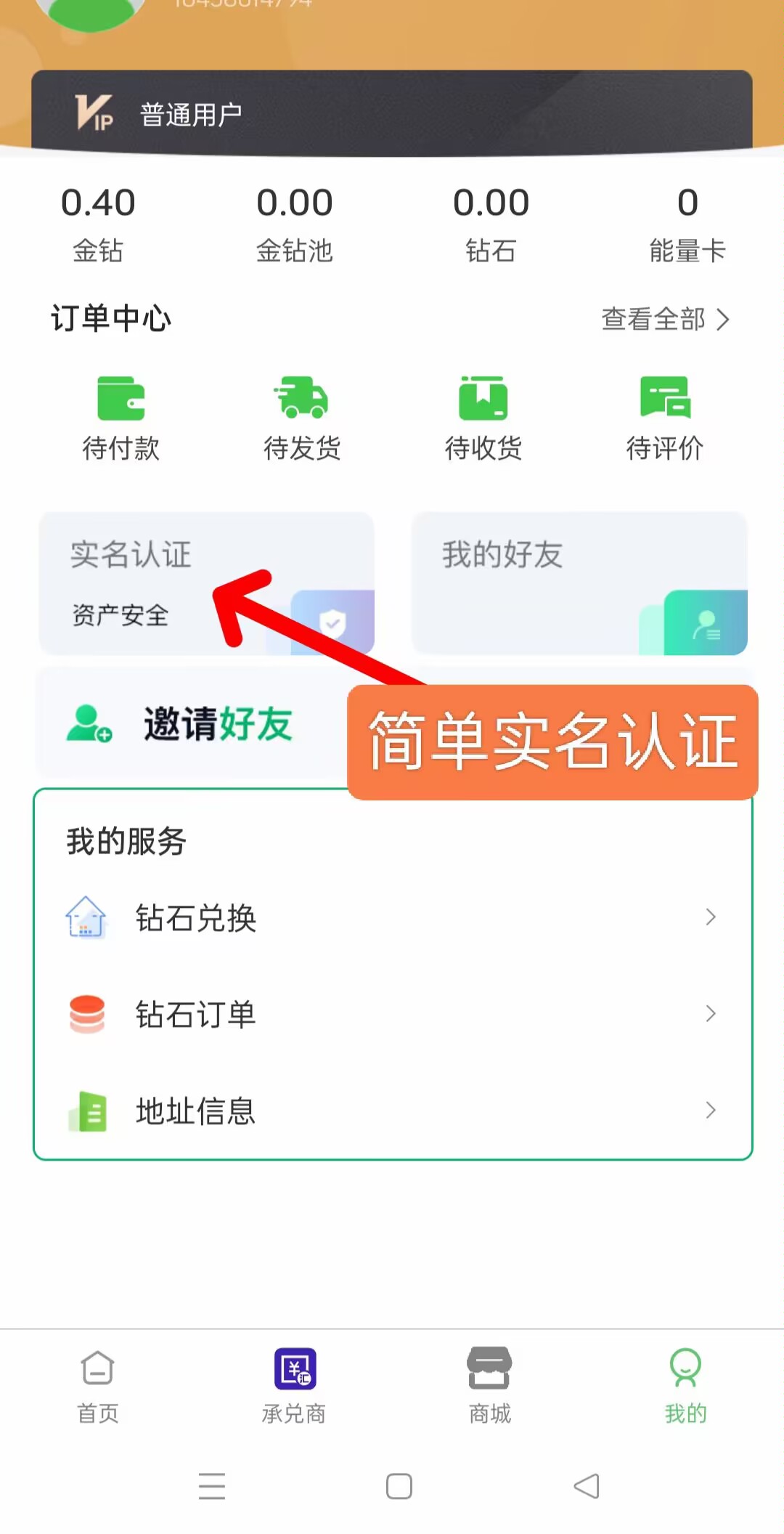Tap the 邀请好友 invite friends banner
Image resolution: width=784 pixels, height=1534 pixels.
pos(190,724)
